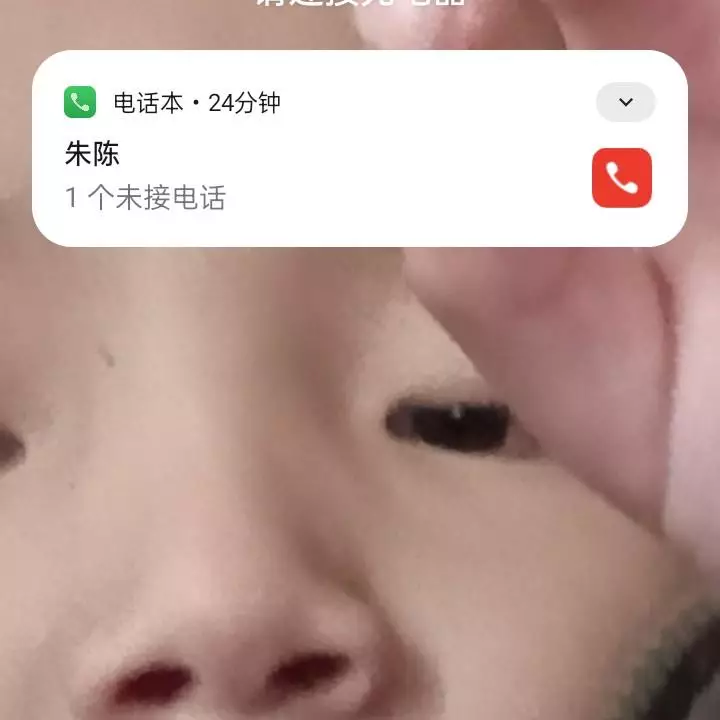This screenshot has height=720, width=720.
Task: Open the missed call notification from 朱陈
Action: (300, 176)
